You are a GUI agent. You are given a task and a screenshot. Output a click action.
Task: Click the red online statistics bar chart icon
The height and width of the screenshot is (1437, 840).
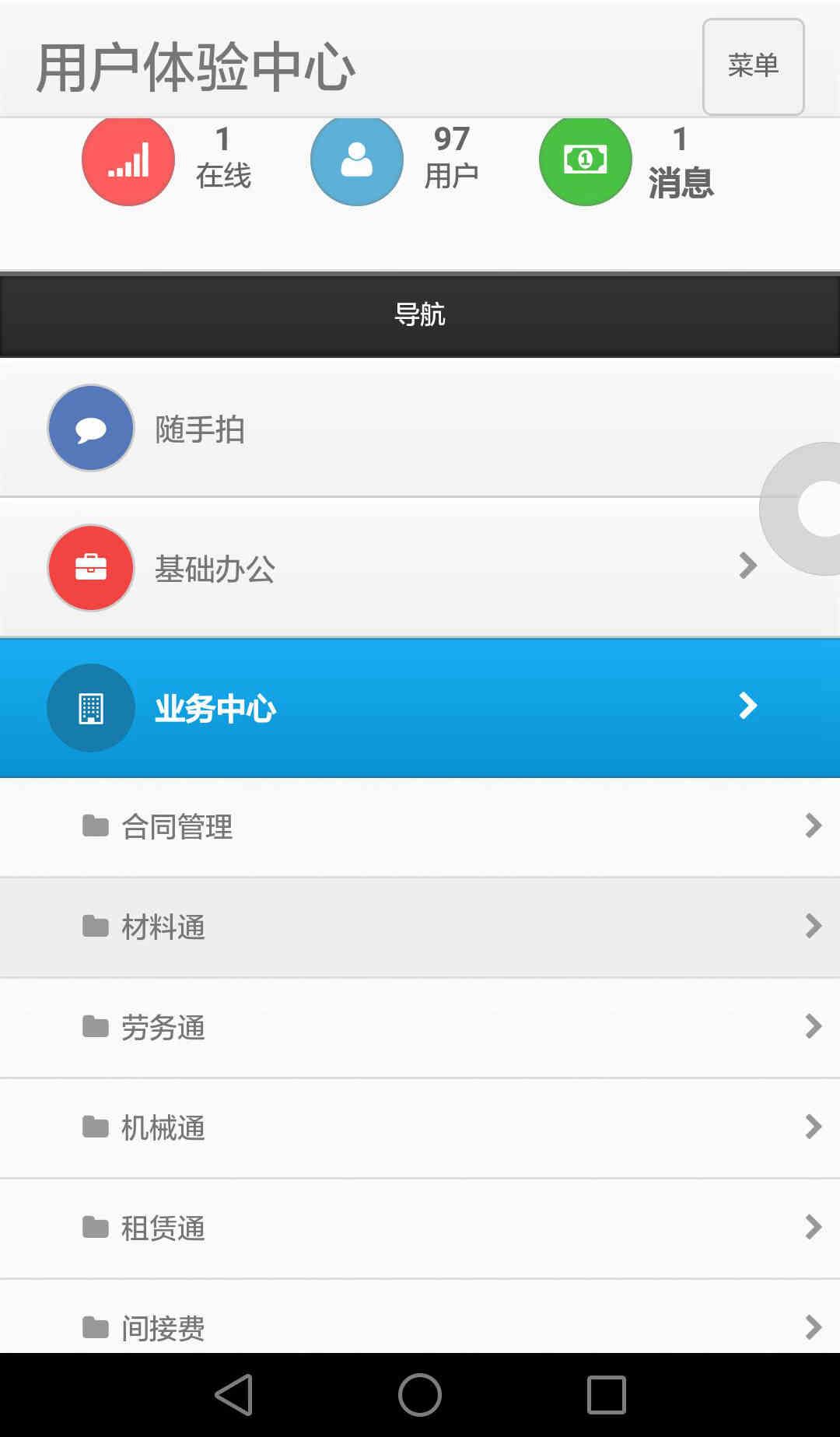coord(128,159)
